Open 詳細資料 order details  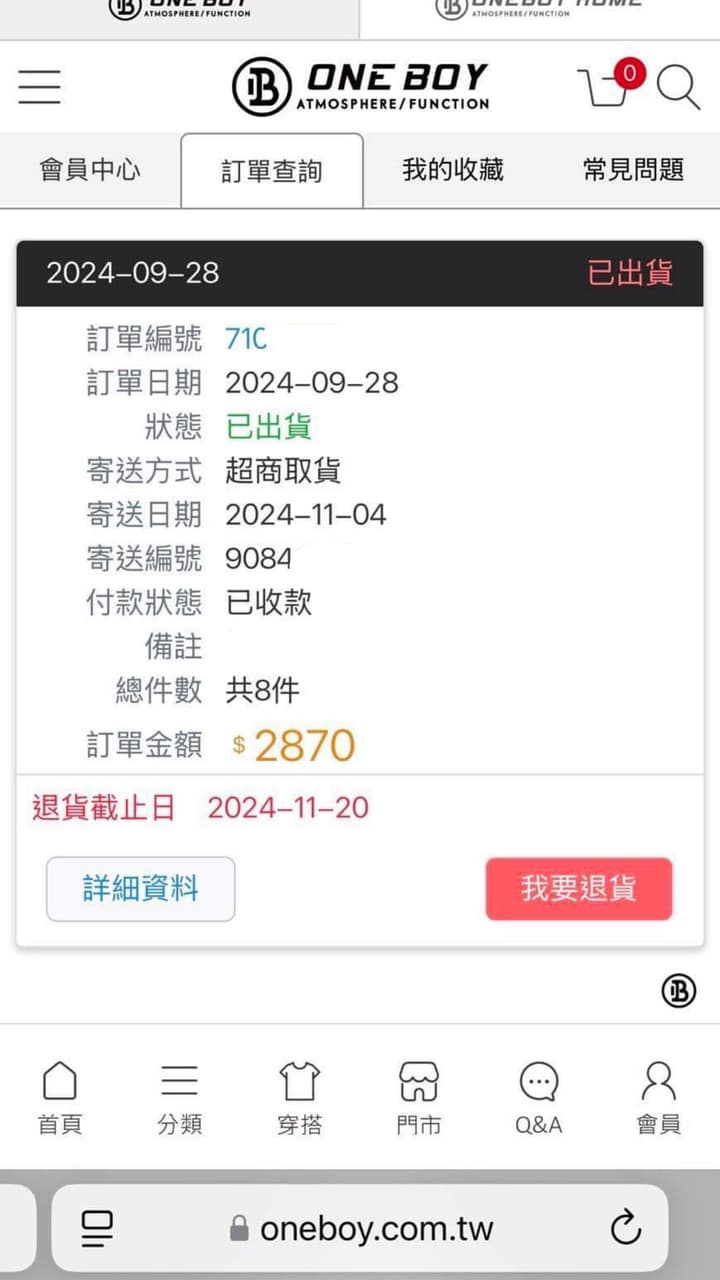click(x=140, y=888)
